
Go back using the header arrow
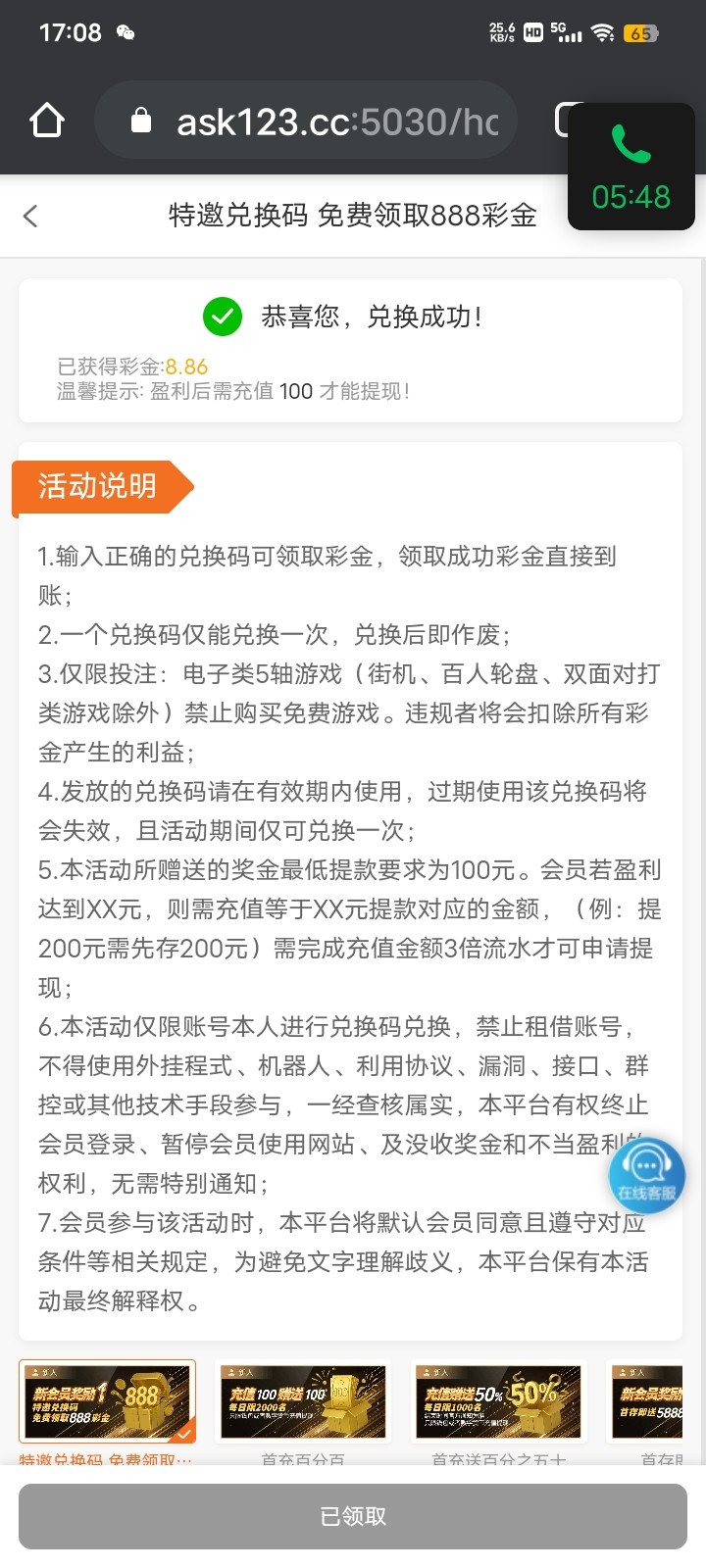[30, 216]
